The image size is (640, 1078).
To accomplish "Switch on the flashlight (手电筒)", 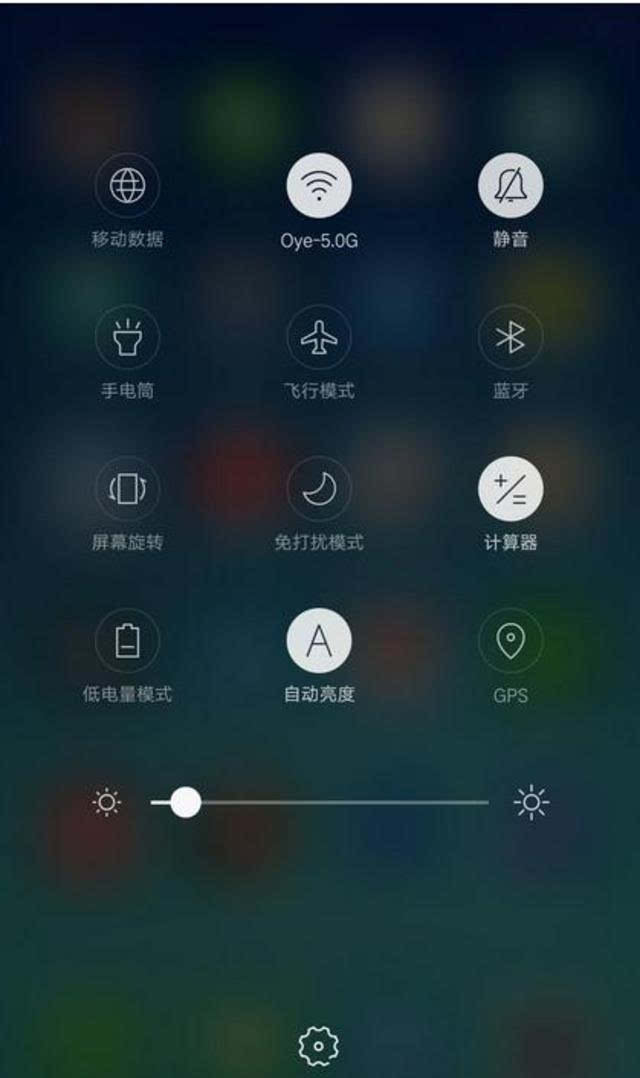I will [x=127, y=338].
